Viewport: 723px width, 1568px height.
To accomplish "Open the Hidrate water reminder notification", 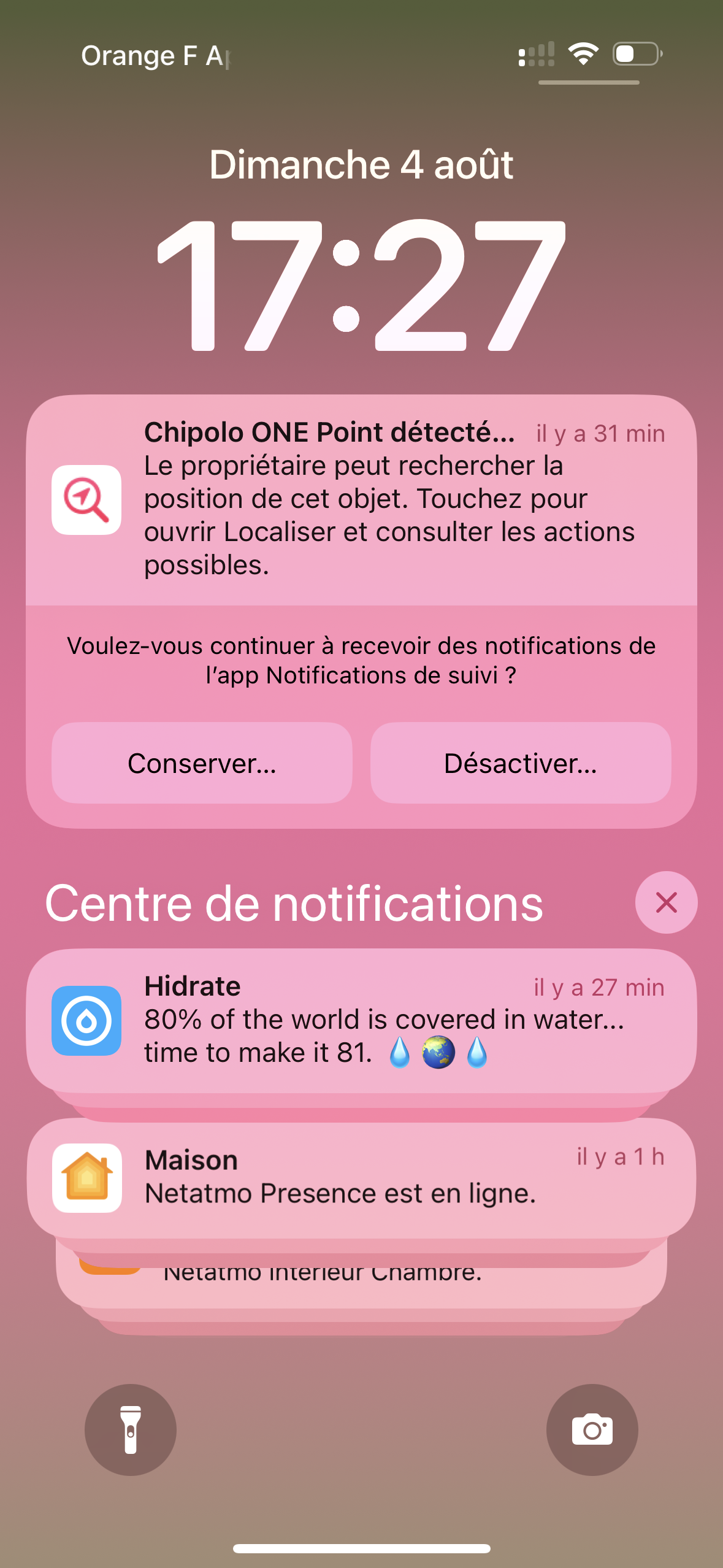I will [x=361, y=1020].
